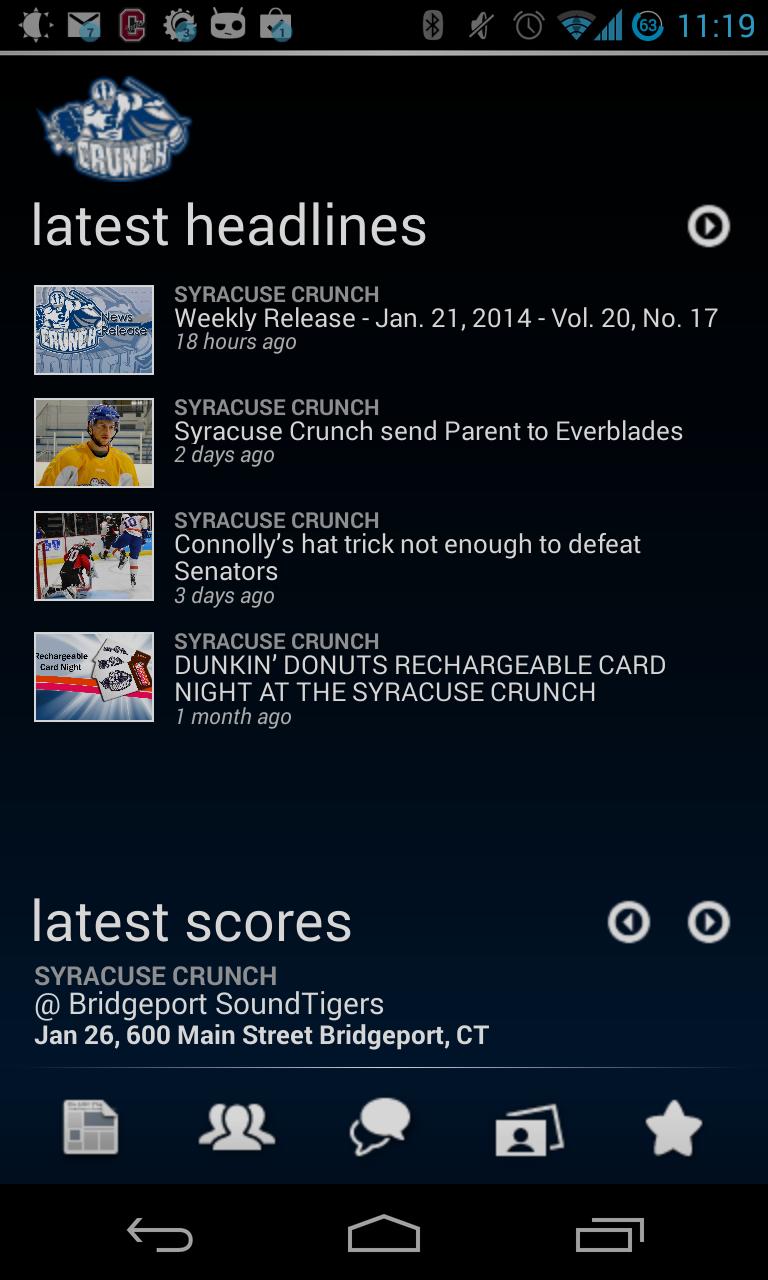Open the Weekly Release Jan. 21 article
This screenshot has width=768, height=1280.
pos(444,318)
